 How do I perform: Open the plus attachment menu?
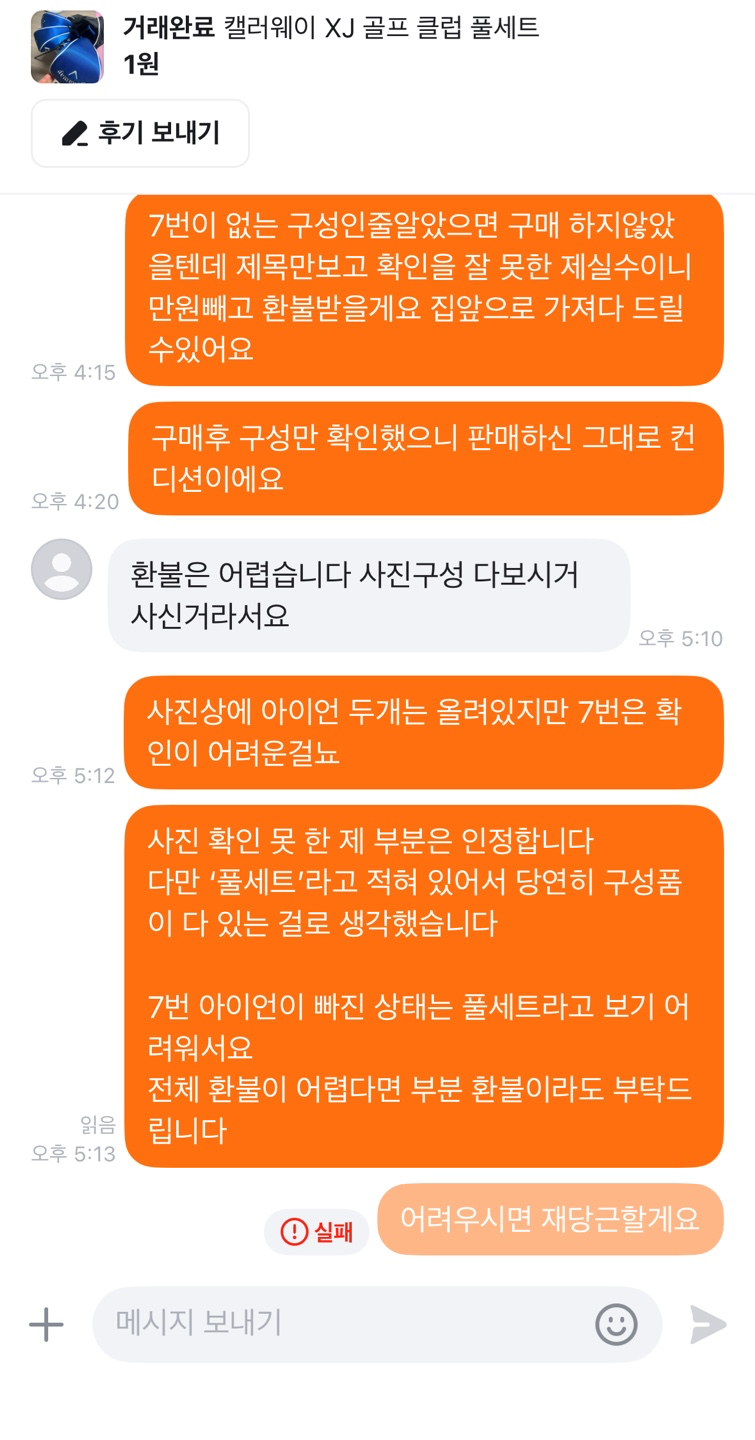(x=46, y=1324)
